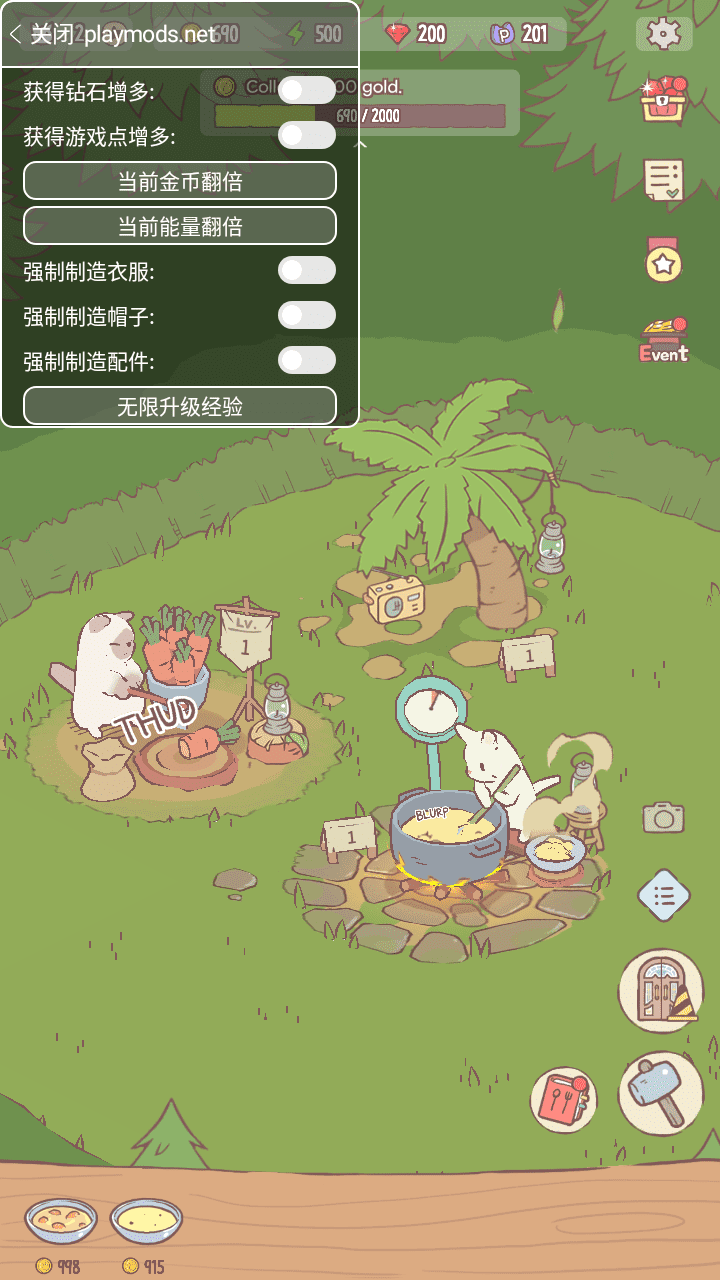Open the hammer build menu
This screenshot has height=1280, width=720.
tap(661, 1092)
